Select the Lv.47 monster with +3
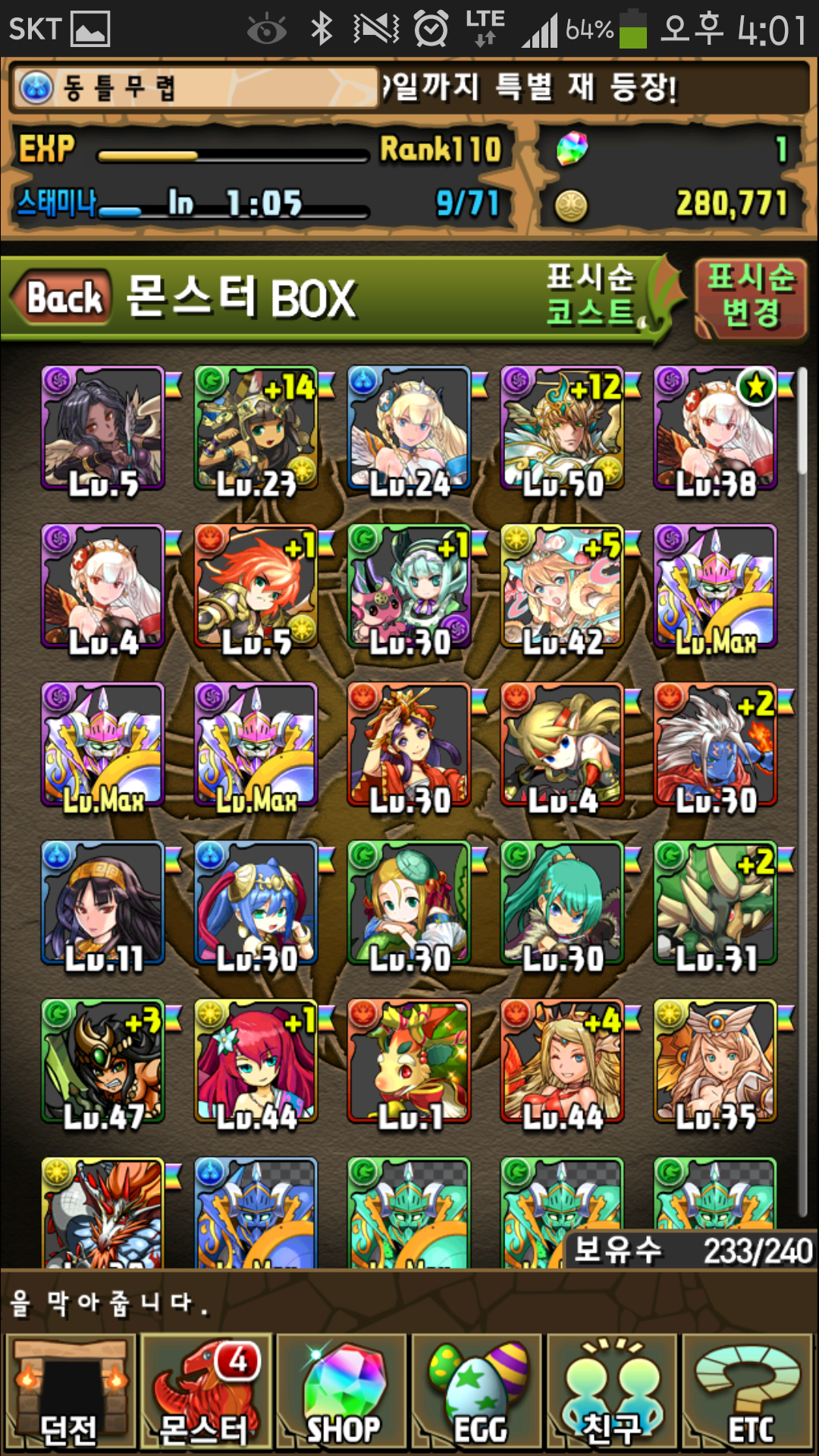The height and width of the screenshot is (1456, 819). coord(103,1062)
